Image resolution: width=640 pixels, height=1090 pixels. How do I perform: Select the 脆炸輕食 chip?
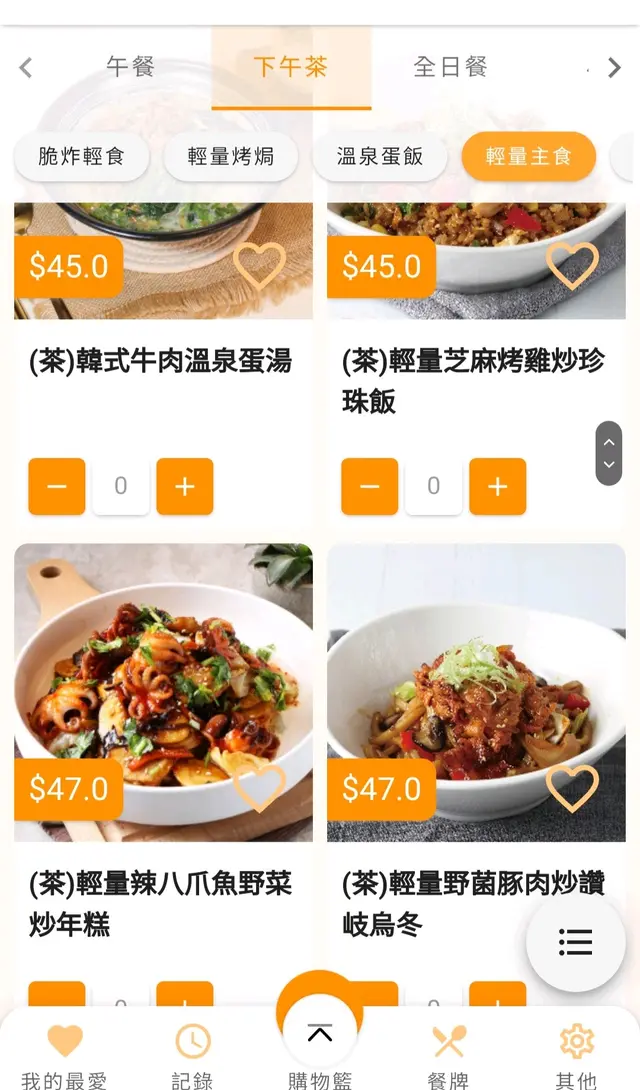[81, 157]
